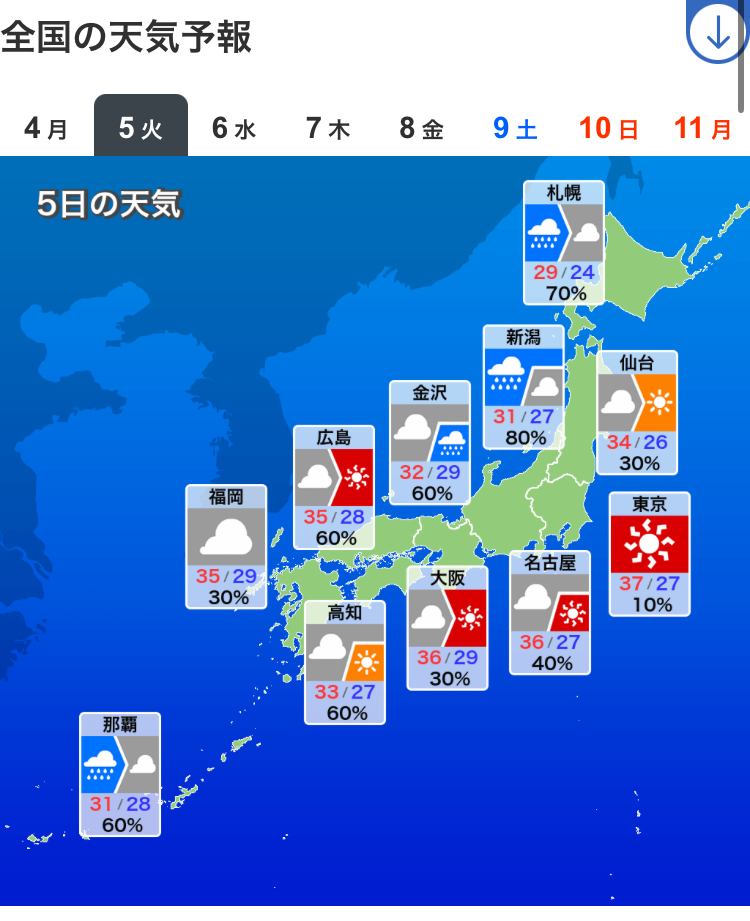Select the 11月 date tab

pyautogui.click(x=702, y=128)
